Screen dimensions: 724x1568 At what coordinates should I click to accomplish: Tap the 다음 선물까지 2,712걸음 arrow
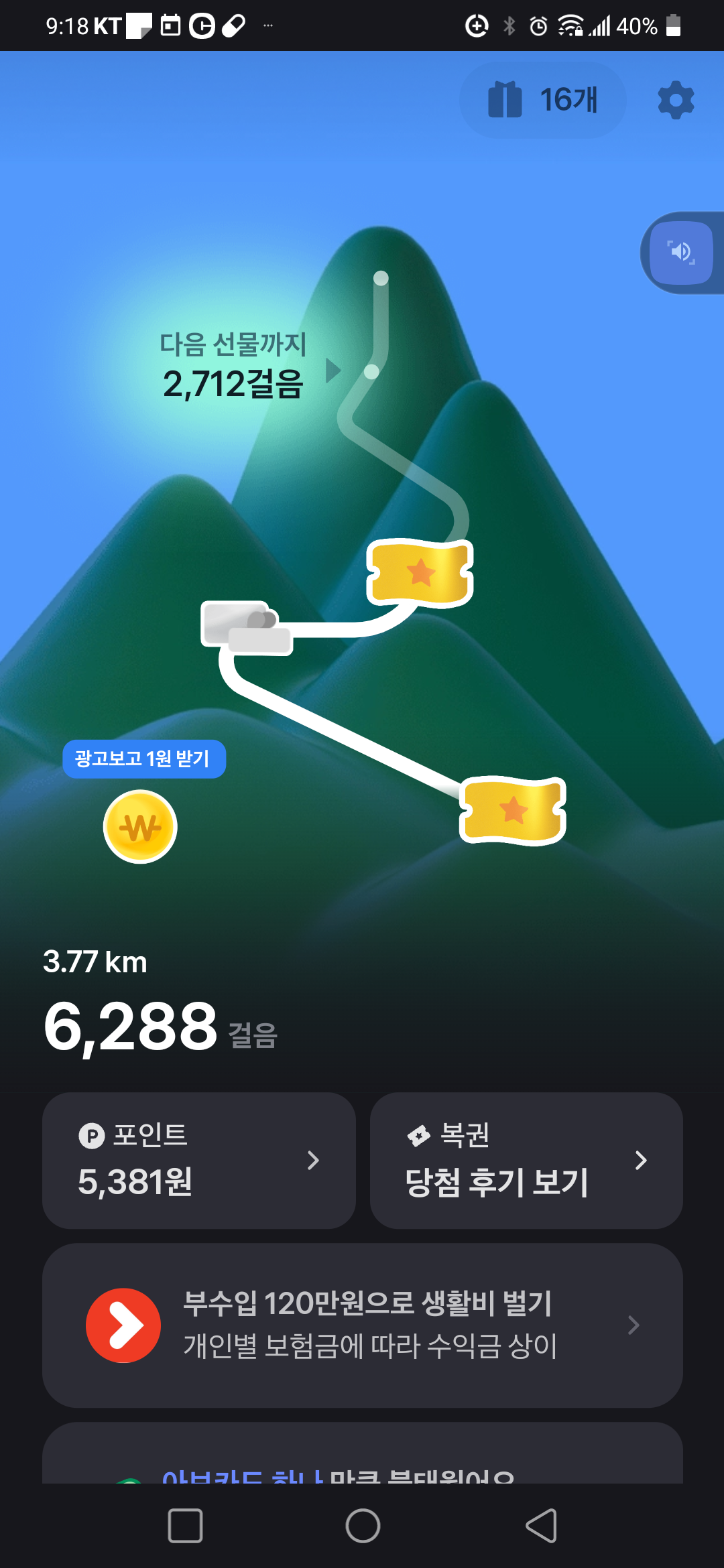pos(333,370)
